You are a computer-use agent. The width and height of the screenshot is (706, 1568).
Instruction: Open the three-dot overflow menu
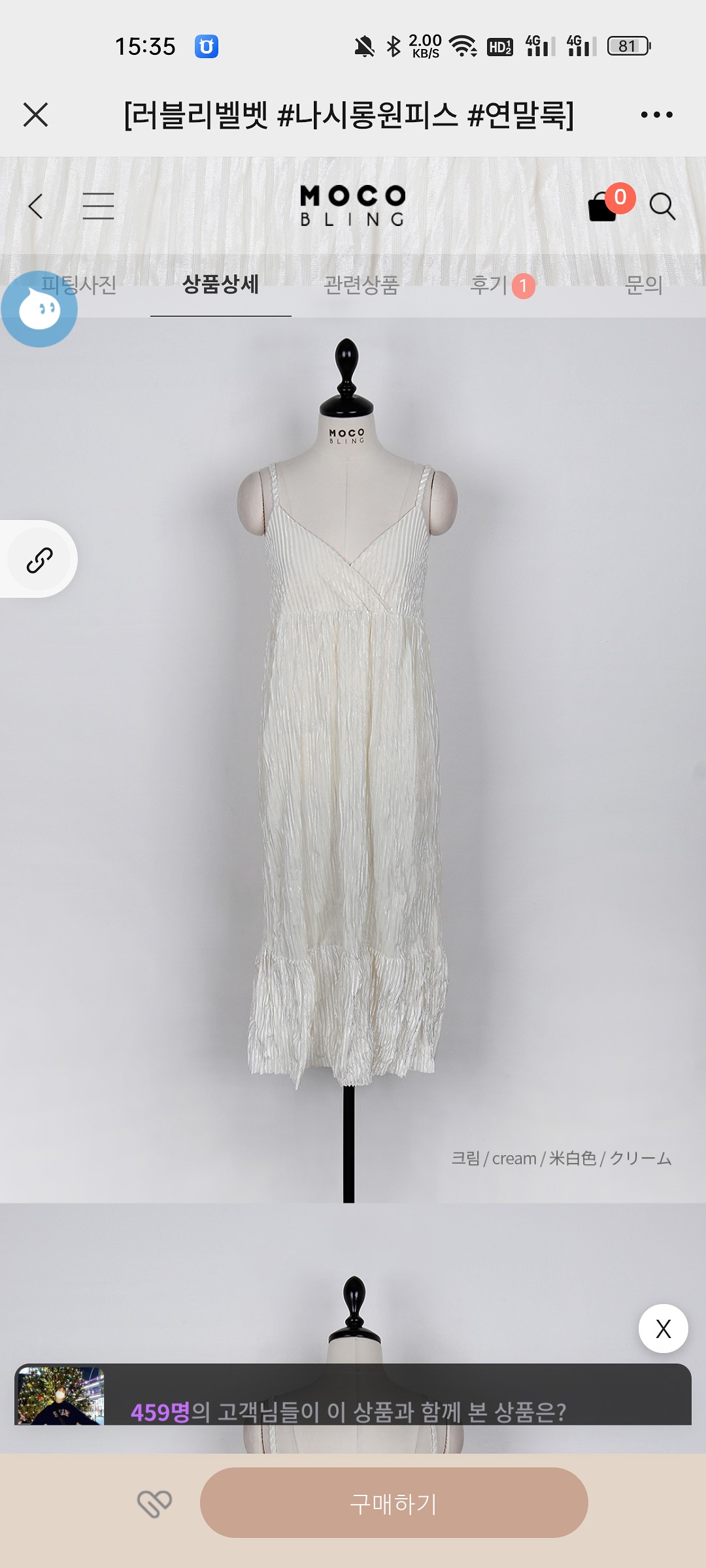pyautogui.click(x=656, y=114)
